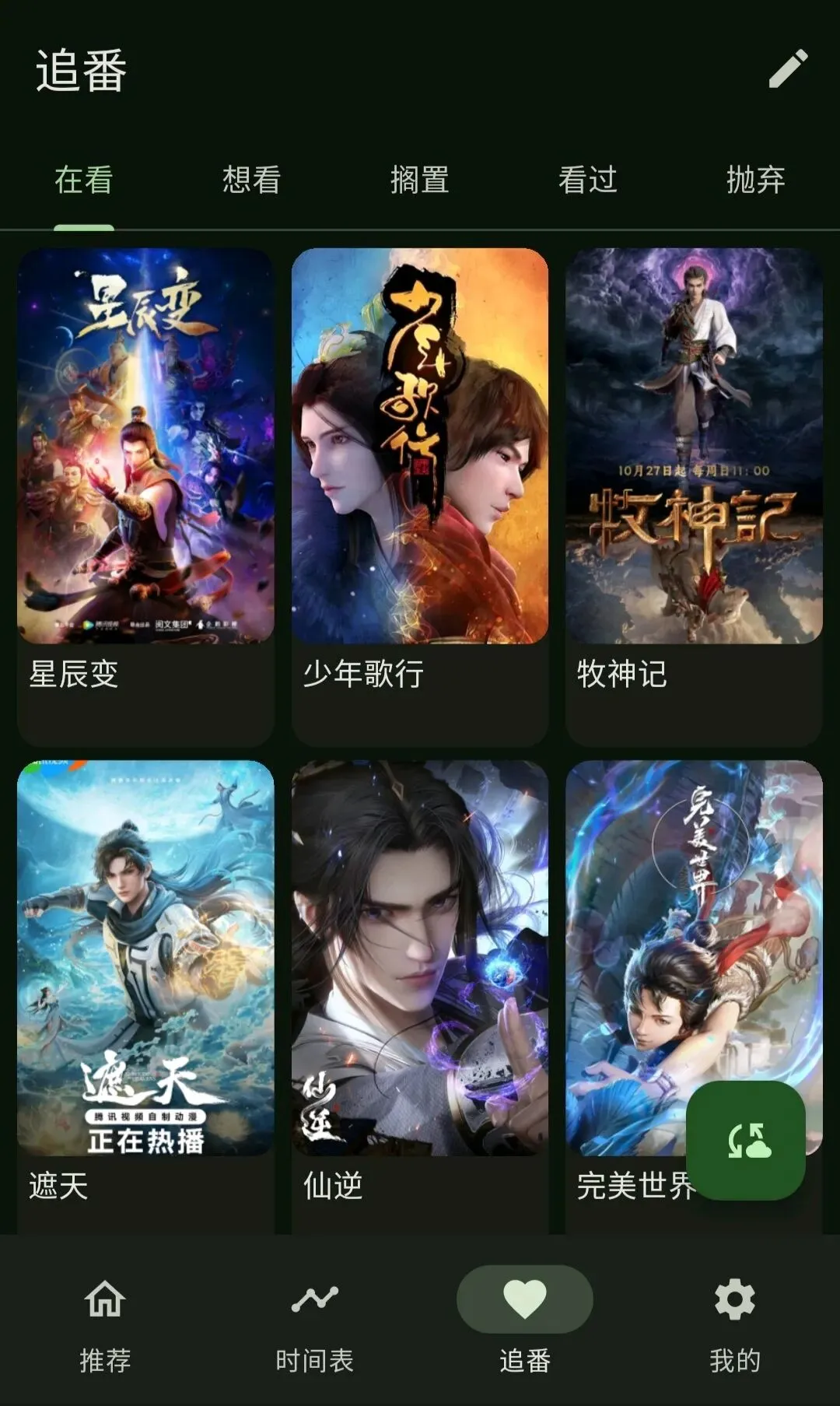Switch to the 搁置 tab
Image resolution: width=840 pixels, height=1406 pixels.
click(420, 180)
